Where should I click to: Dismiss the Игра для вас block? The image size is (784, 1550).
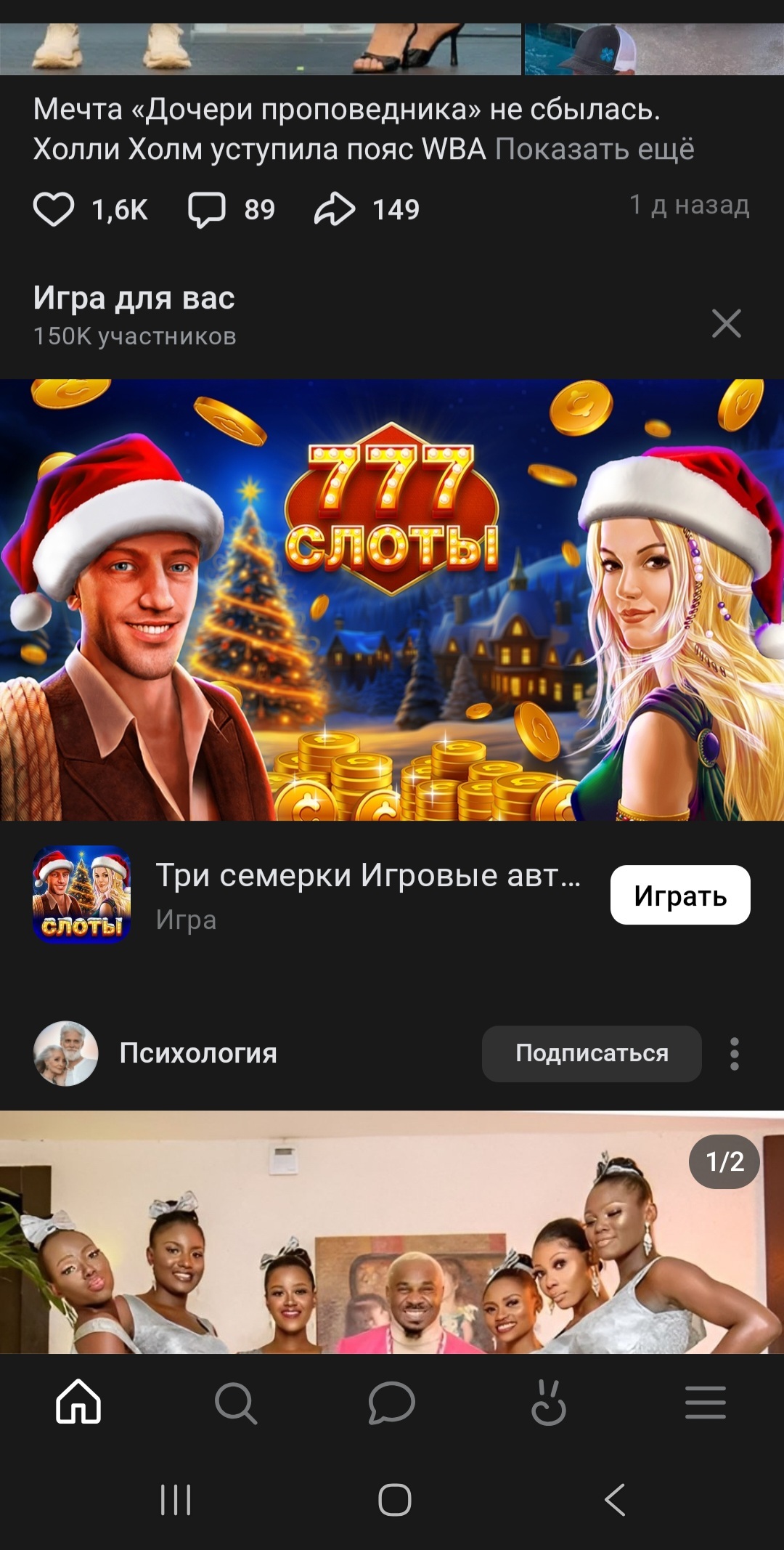[726, 323]
